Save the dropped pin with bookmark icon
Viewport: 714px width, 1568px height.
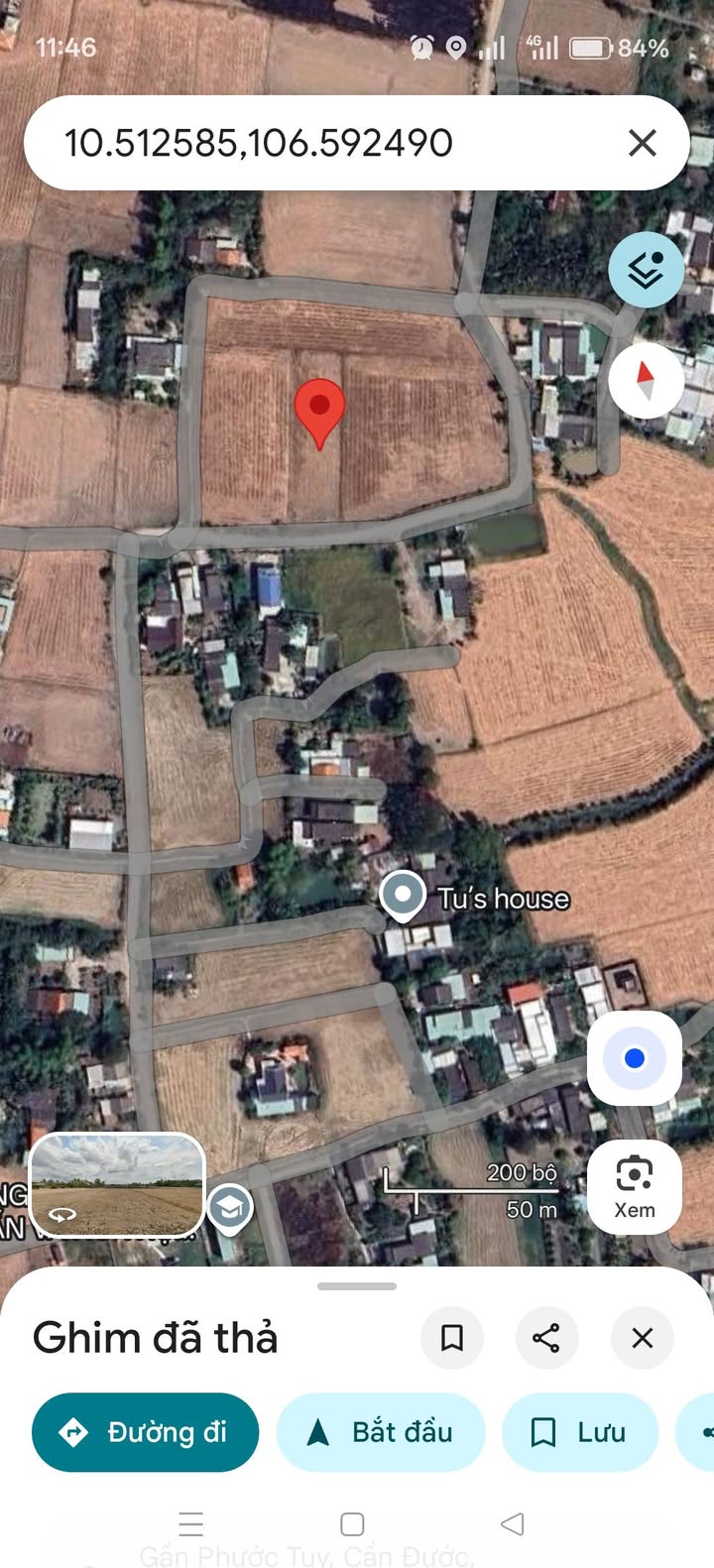coord(452,1338)
